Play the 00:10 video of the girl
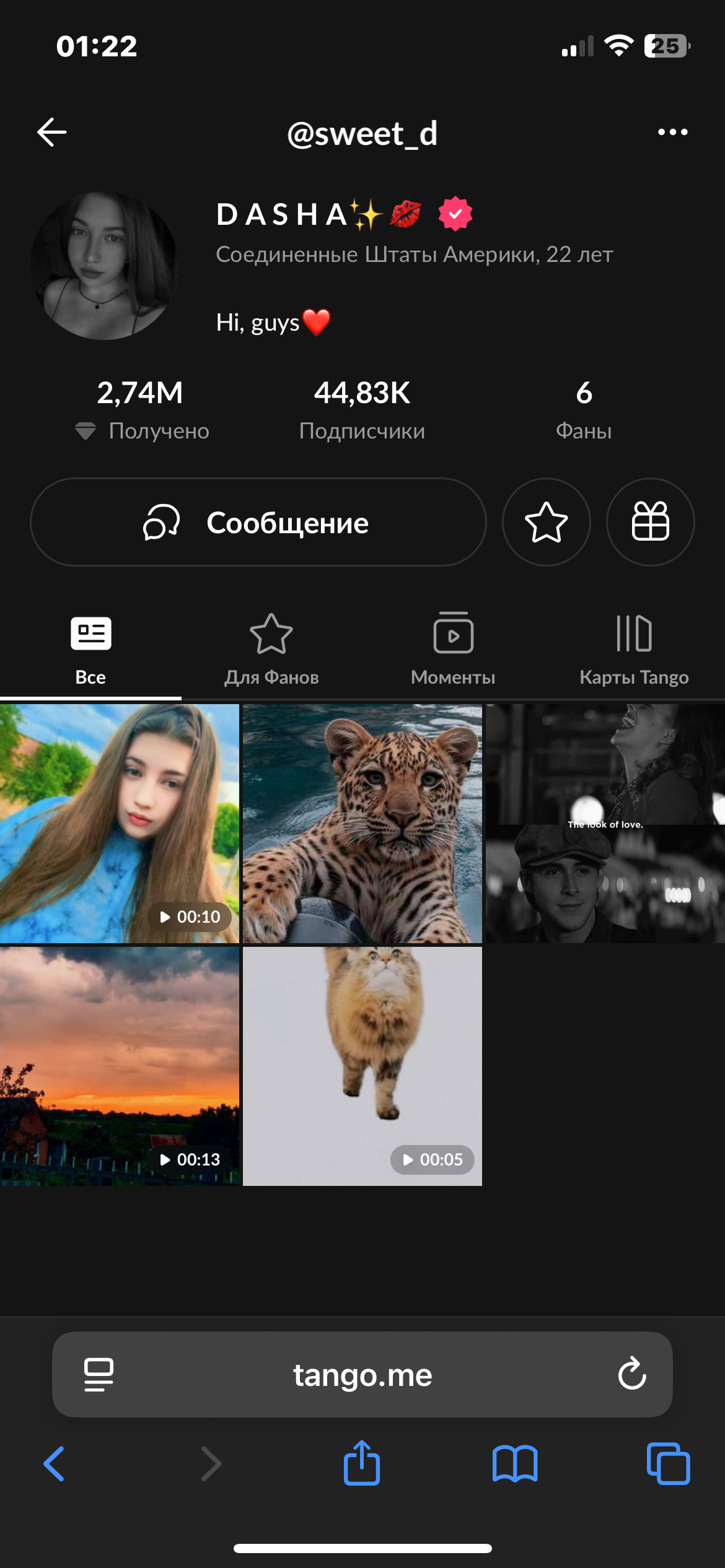Viewport: 725px width, 1568px height. pos(119,824)
